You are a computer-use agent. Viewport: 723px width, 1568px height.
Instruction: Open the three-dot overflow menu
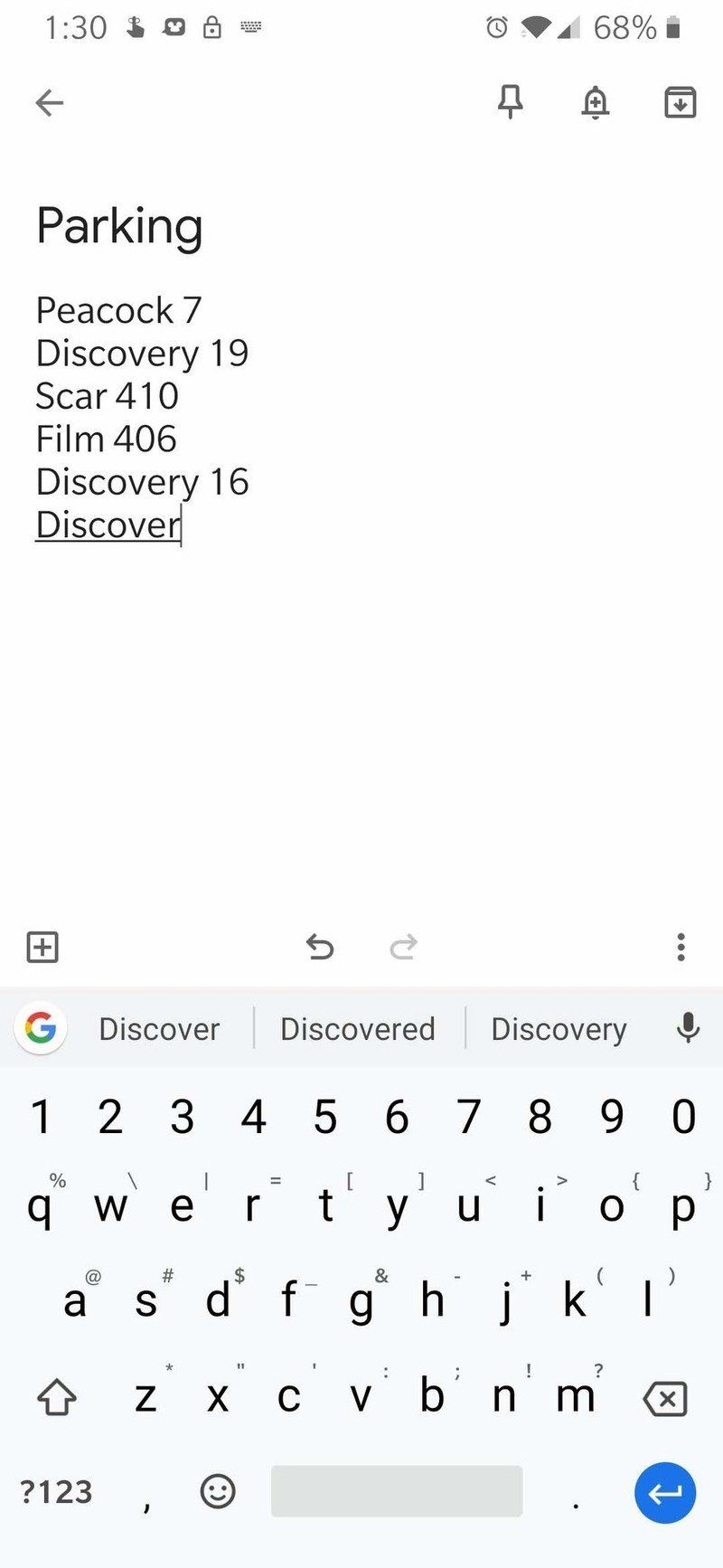[681, 947]
